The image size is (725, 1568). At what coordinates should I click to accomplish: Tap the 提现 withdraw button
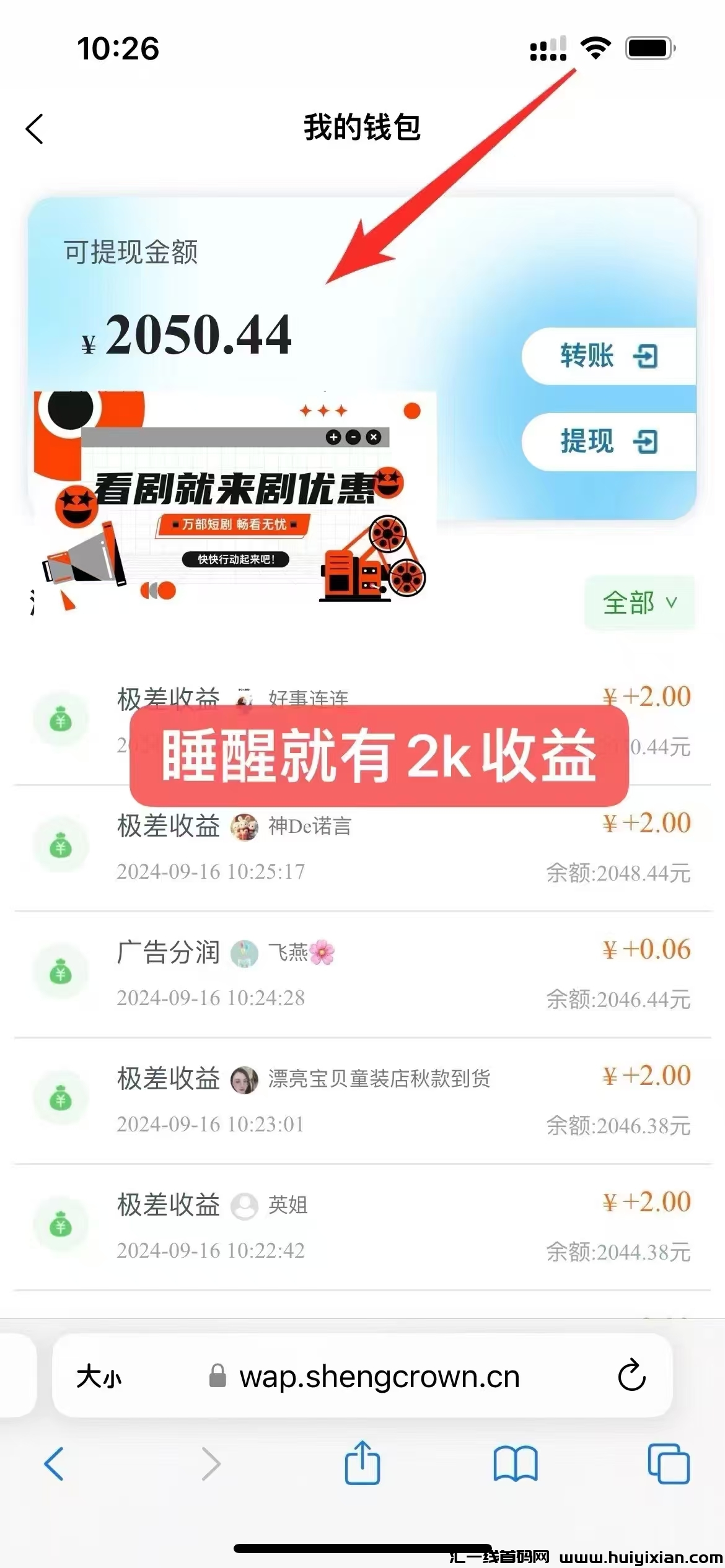tap(609, 442)
